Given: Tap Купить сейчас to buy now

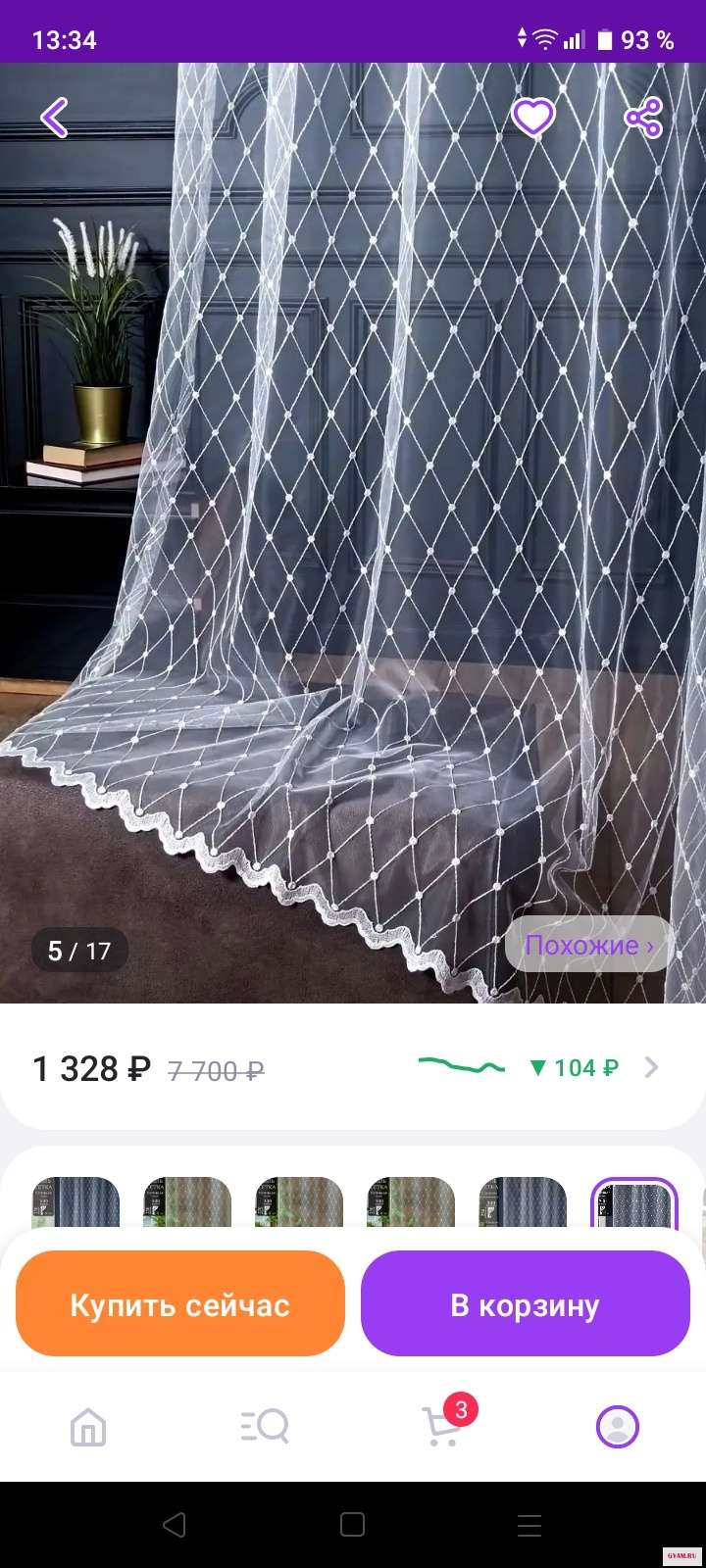Looking at the screenshot, I should 180,1304.
